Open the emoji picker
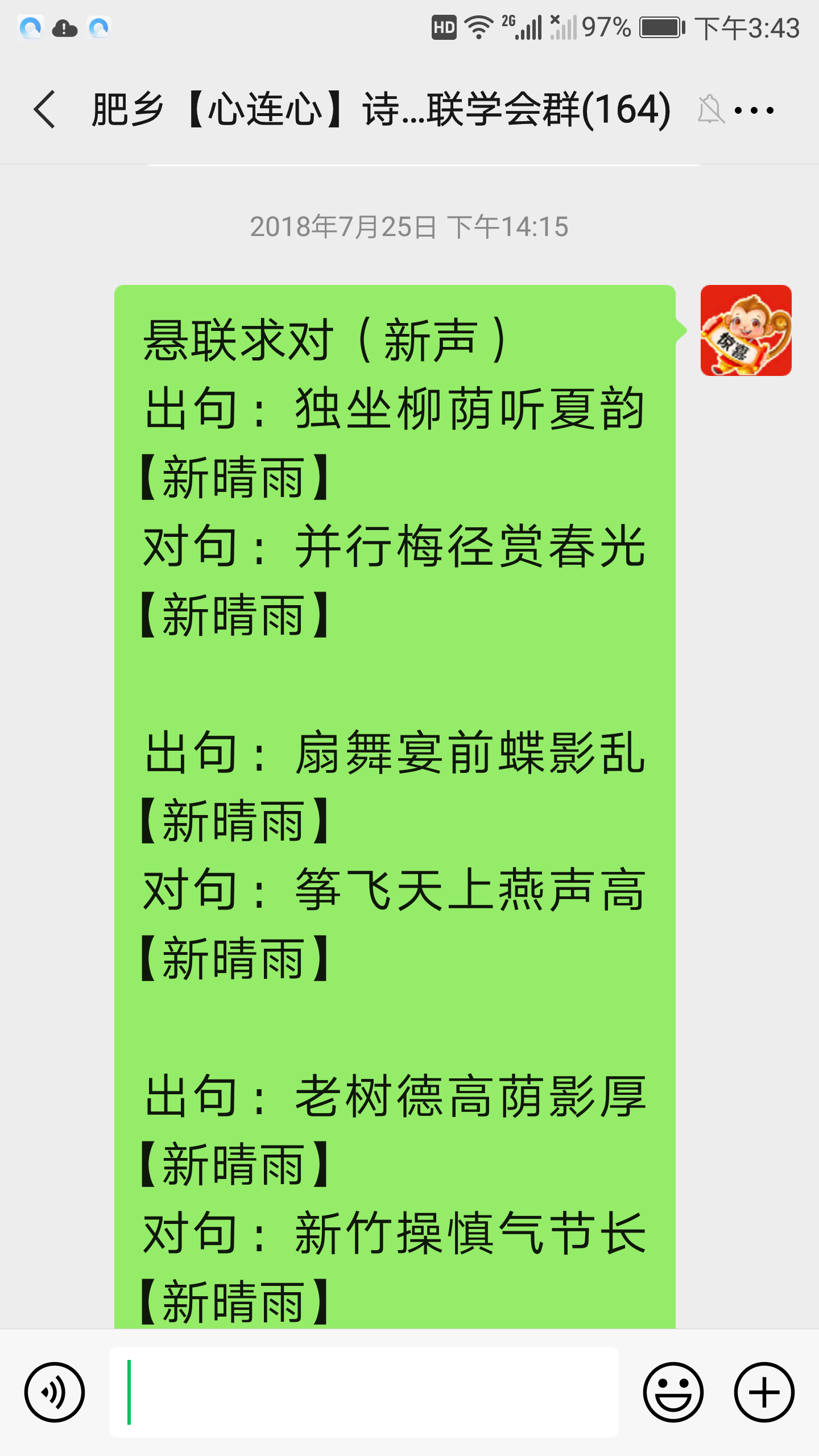Viewport: 819px width, 1456px height. click(x=673, y=1392)
